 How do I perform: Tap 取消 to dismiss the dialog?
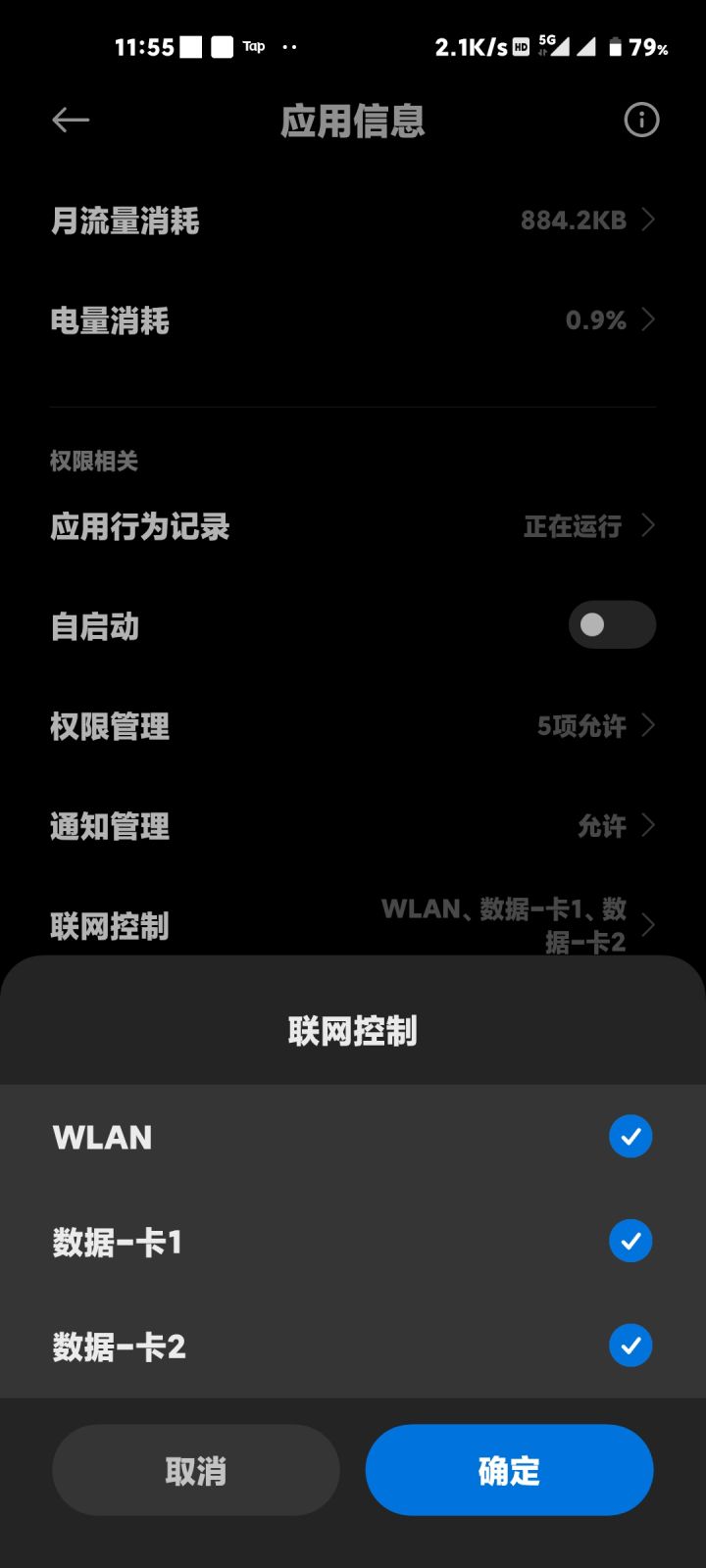tap(195, 1469)
